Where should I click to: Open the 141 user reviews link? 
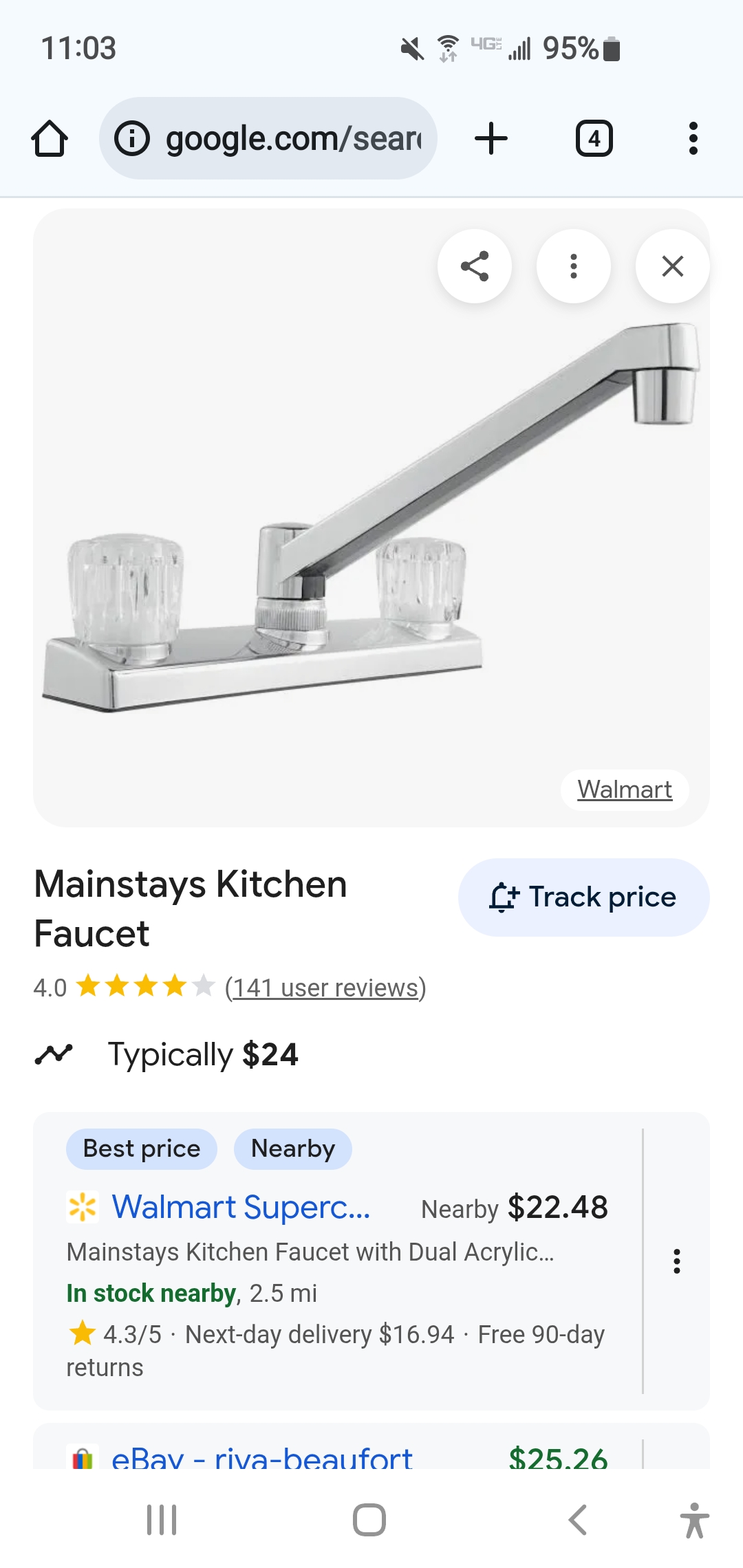click(x=325, y=988)
